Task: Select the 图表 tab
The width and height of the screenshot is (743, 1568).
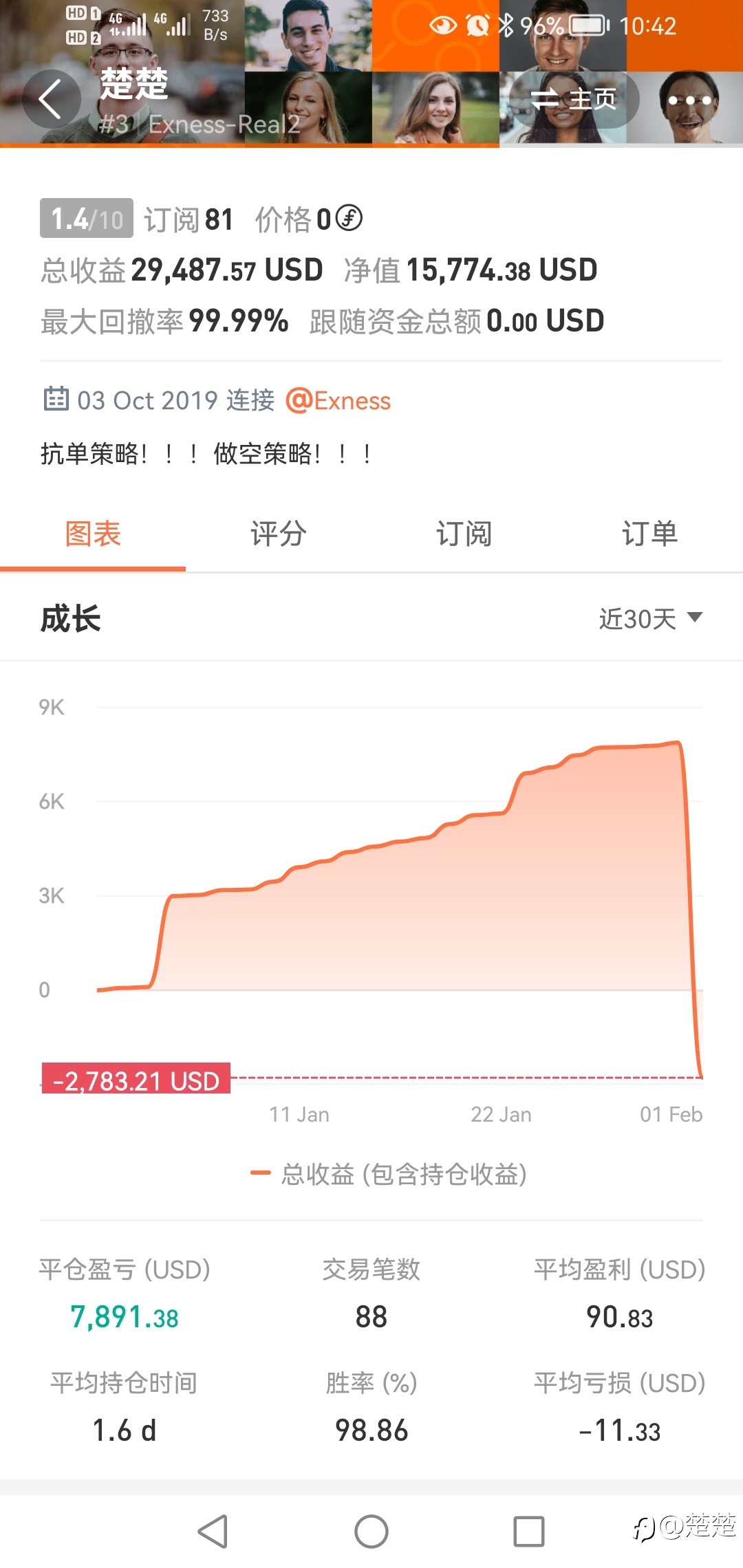Action: [93, 534]
